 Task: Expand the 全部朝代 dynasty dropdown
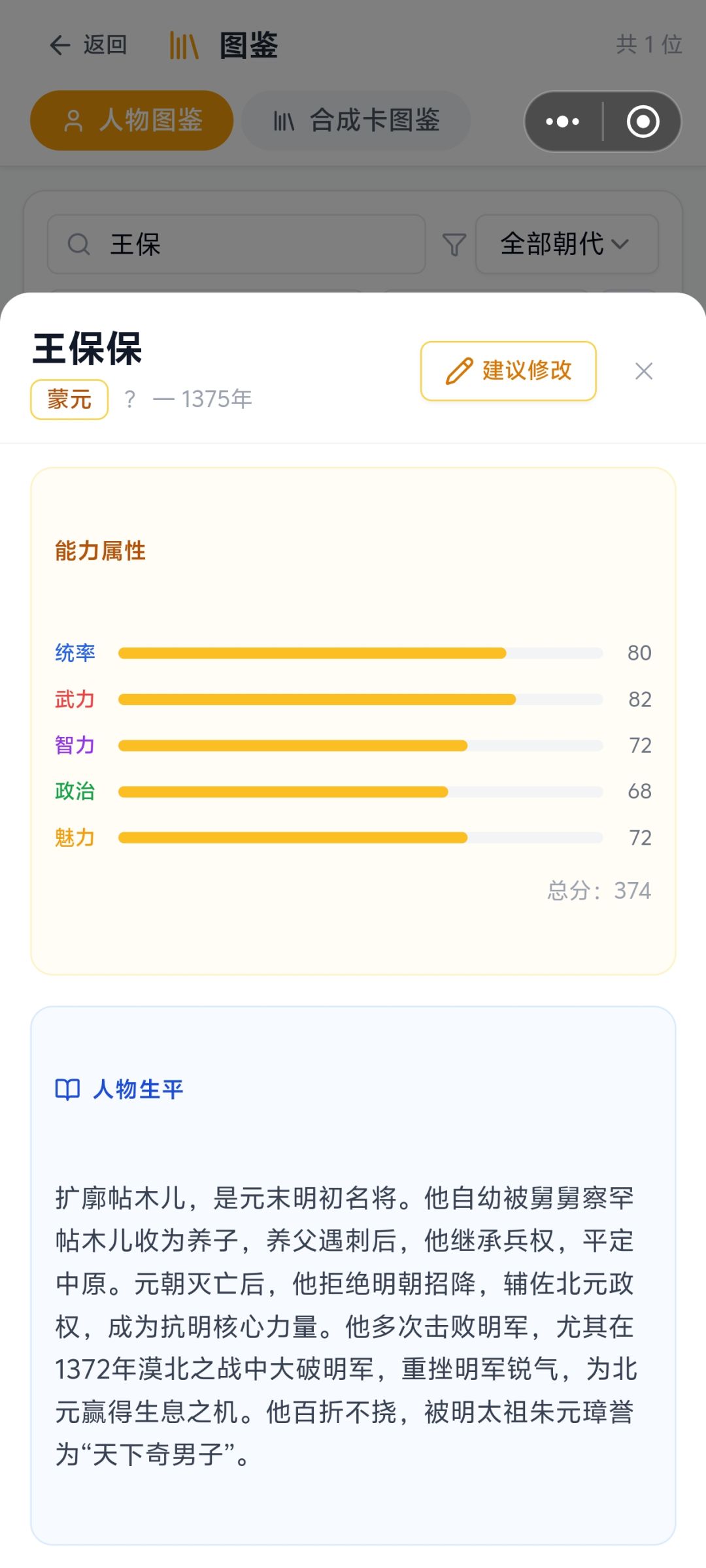click(x=567, y=244)
